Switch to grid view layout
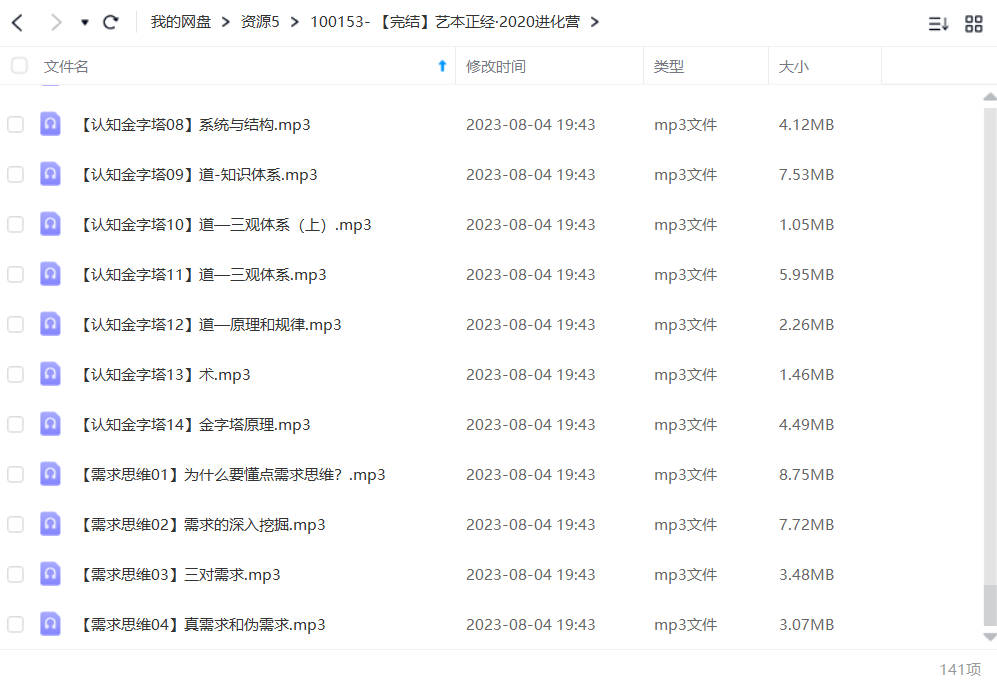The width and height of the screenshot is (997, 683). tap(973, 24)
